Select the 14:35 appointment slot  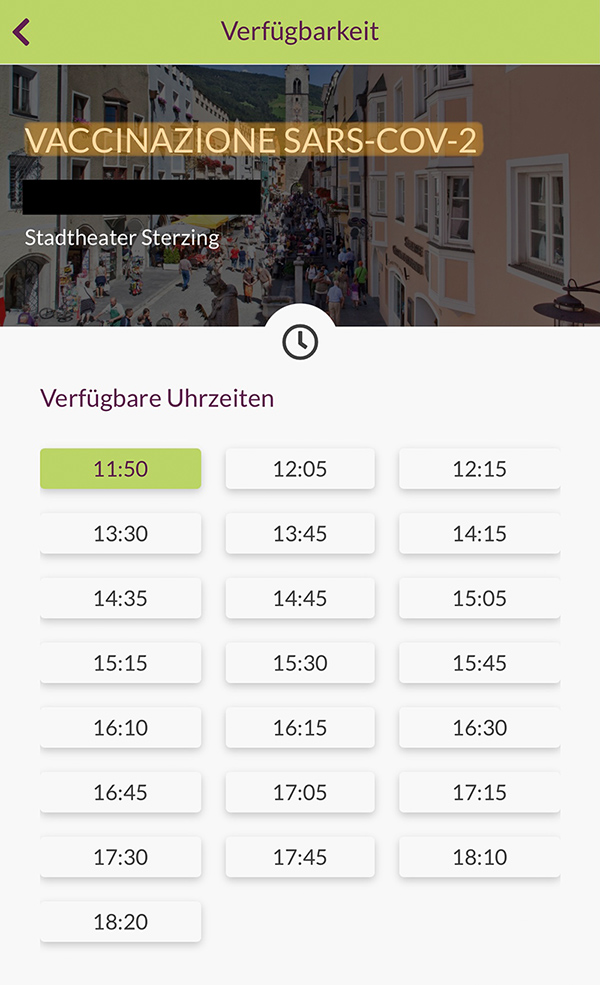(x=121, y=598)
